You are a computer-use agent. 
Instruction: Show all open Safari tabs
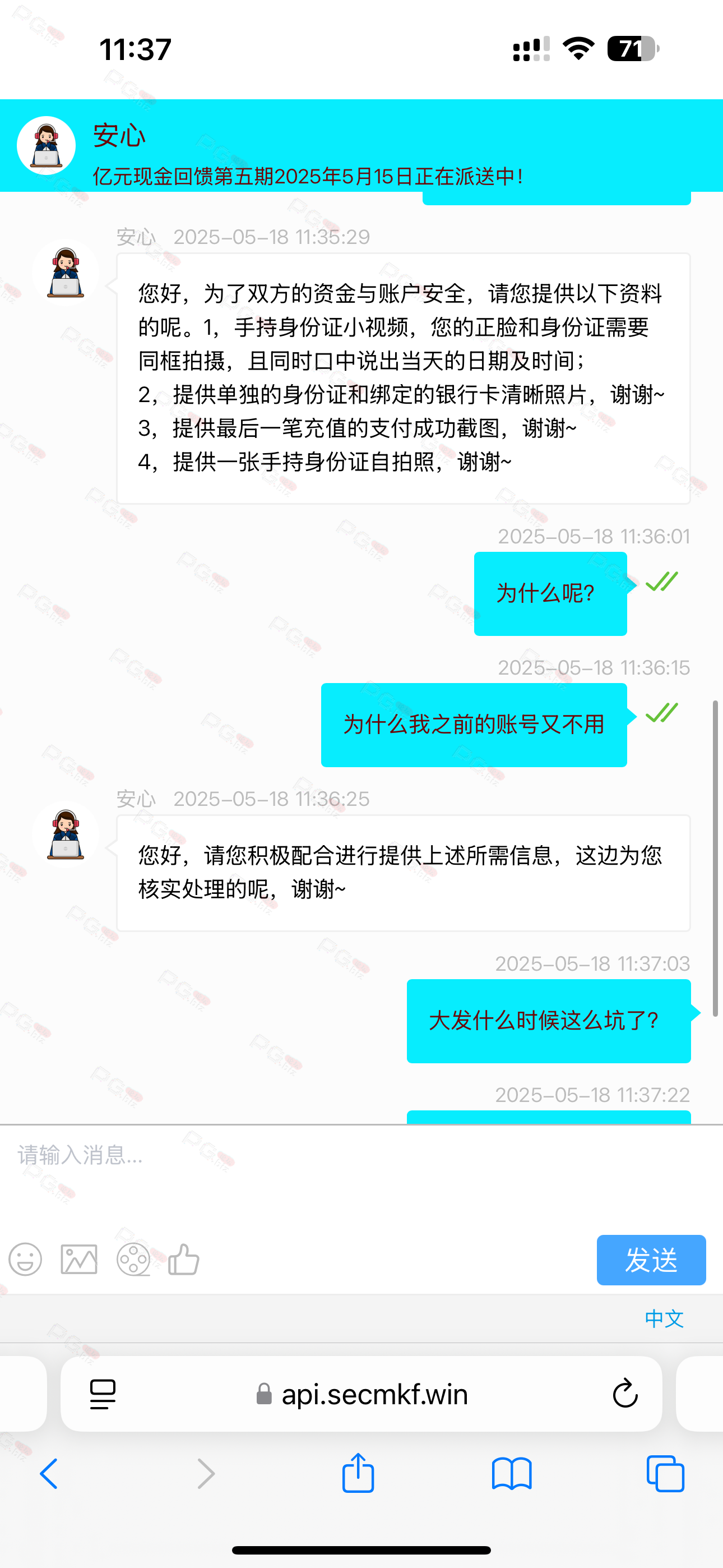click(x=665, y=1474)
